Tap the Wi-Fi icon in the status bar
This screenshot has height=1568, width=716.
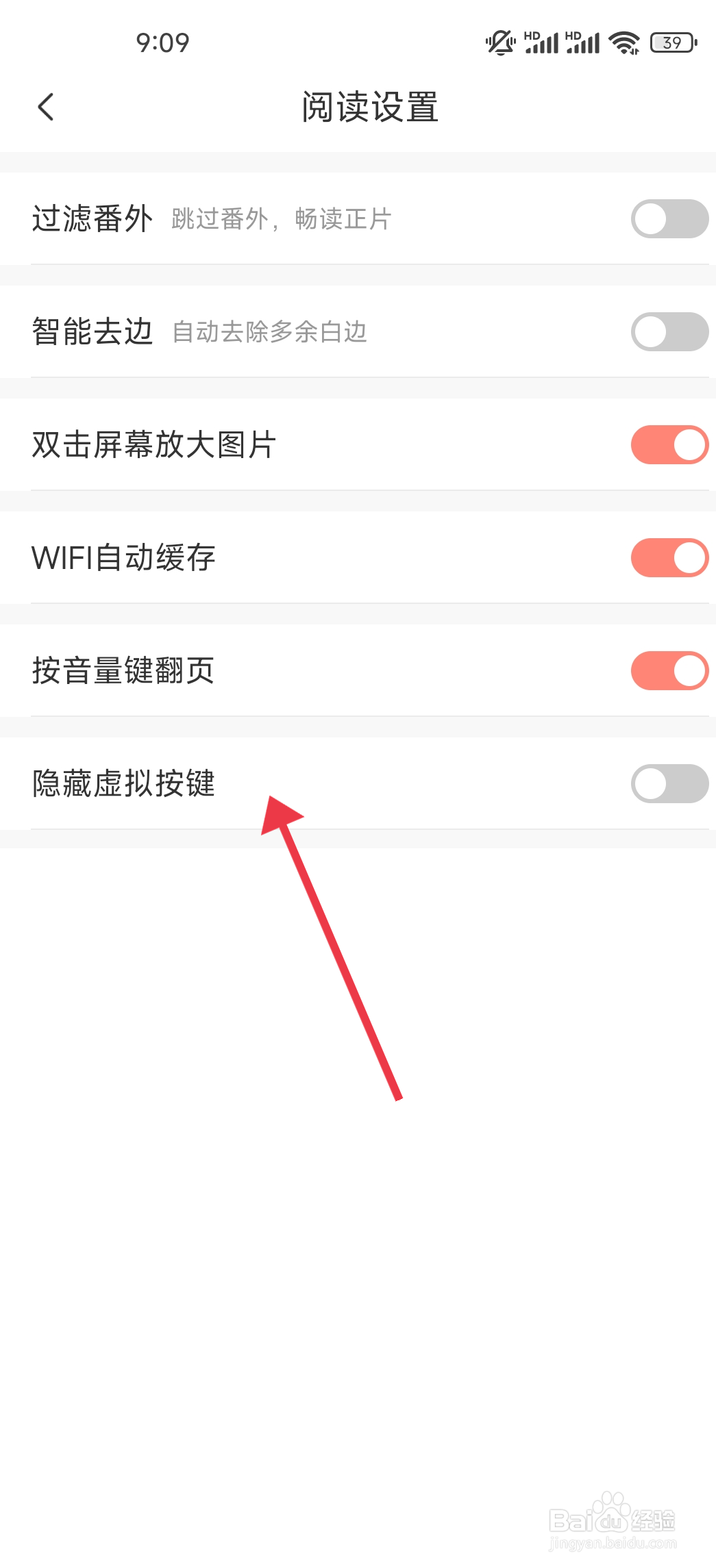(x=624, y=42)
